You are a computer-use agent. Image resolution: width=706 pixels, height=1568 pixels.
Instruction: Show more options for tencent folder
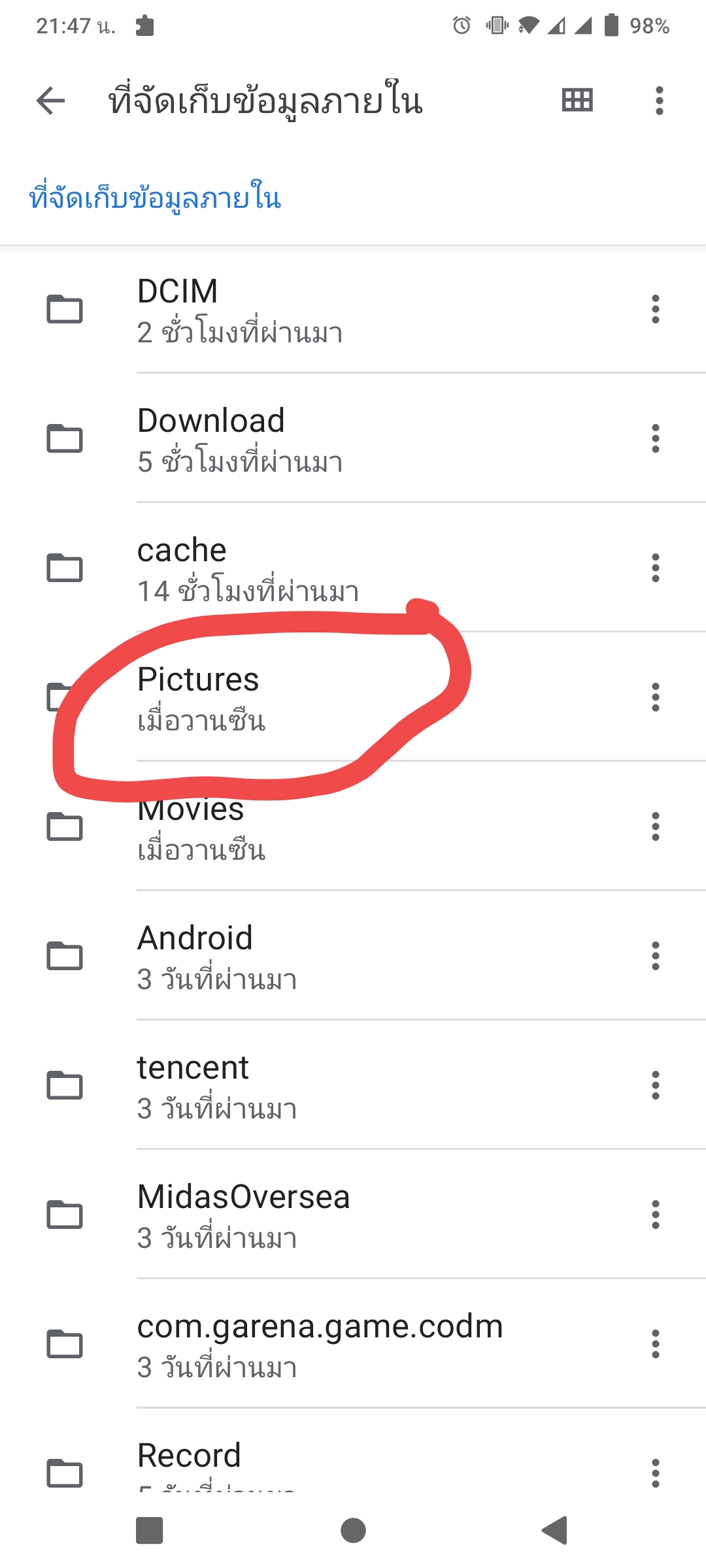click(x=655, y=1085)
